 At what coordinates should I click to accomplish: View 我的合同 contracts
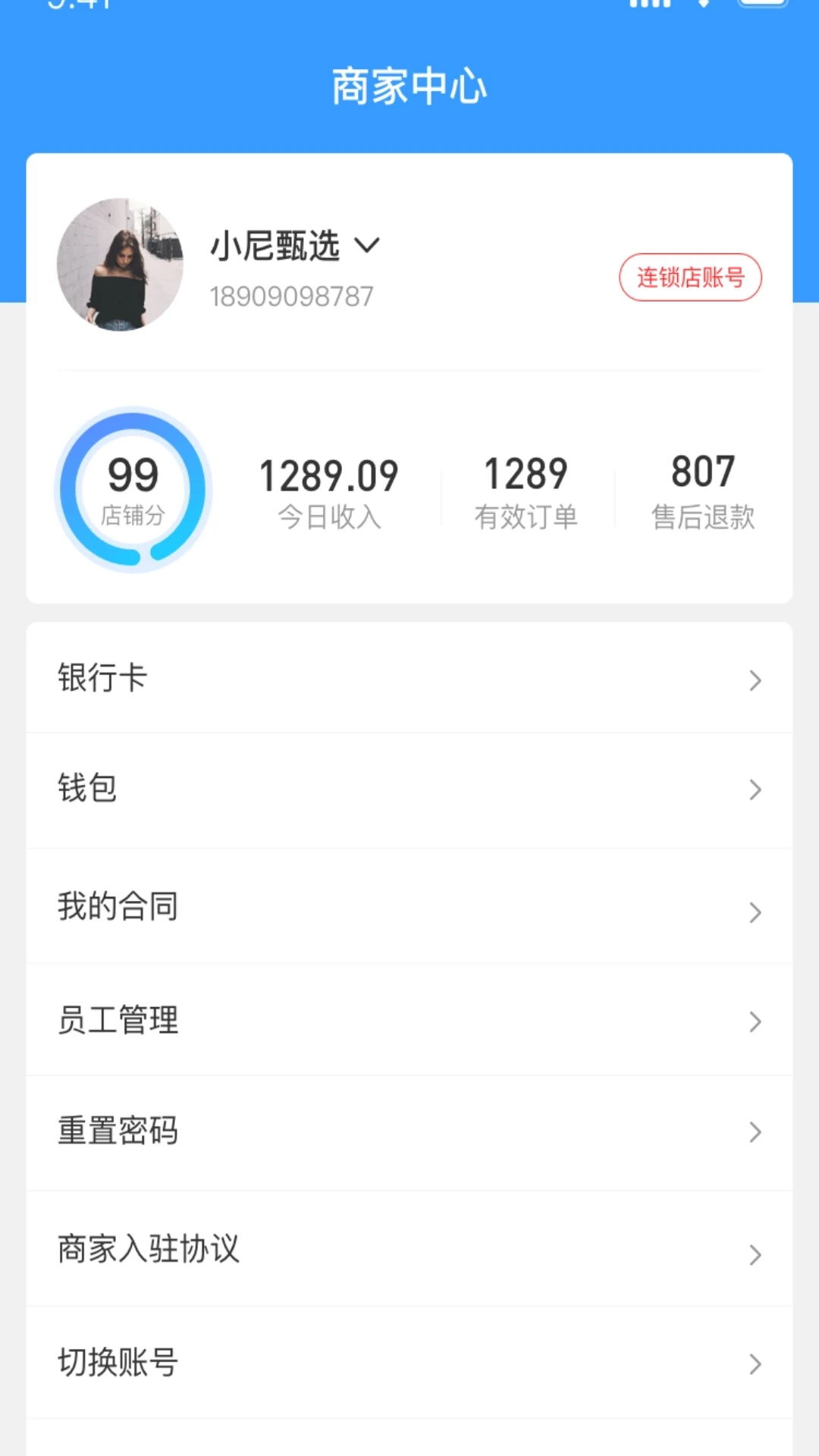pyautogui.click(x=409, y=907)
